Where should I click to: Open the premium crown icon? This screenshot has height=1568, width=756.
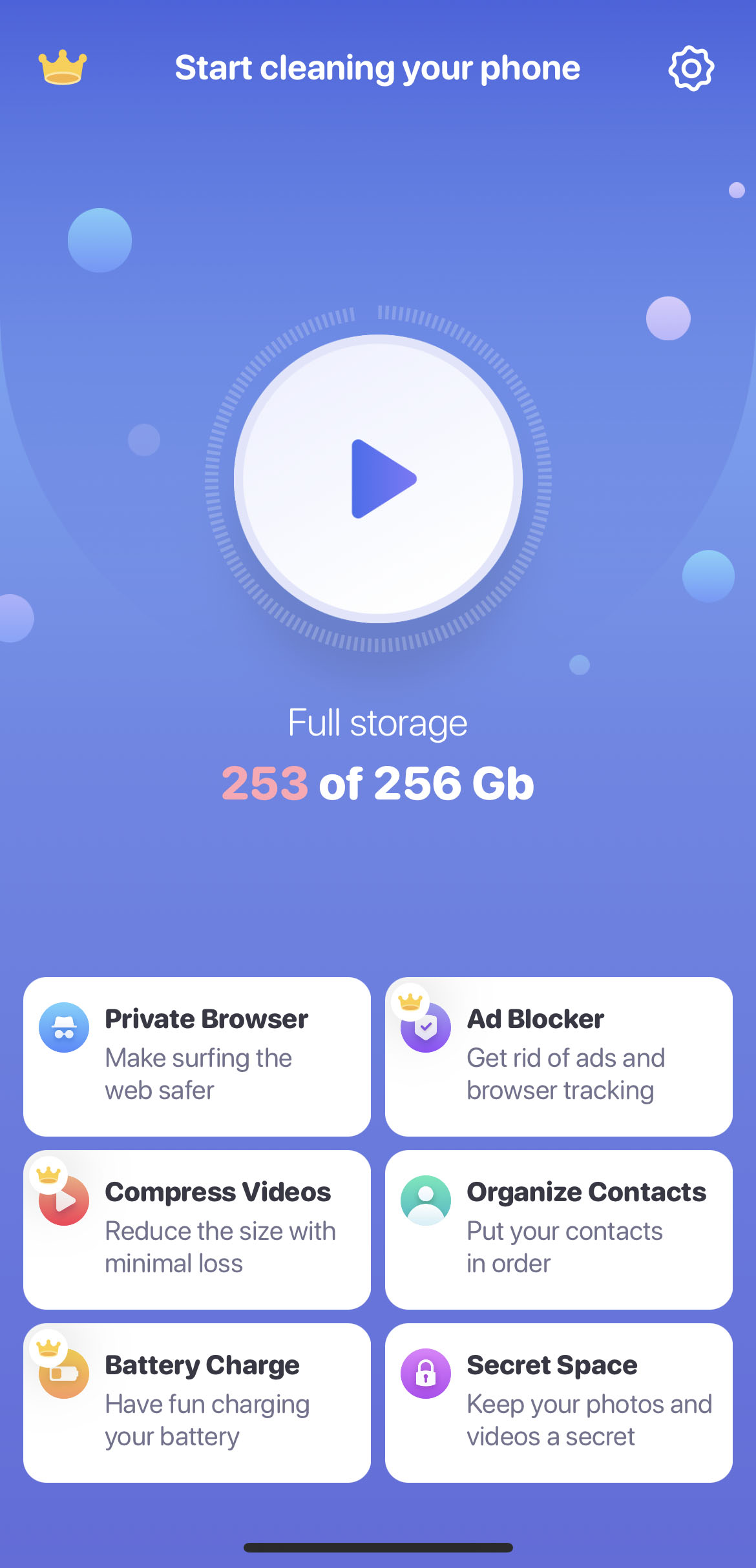(x=63, y=67)
